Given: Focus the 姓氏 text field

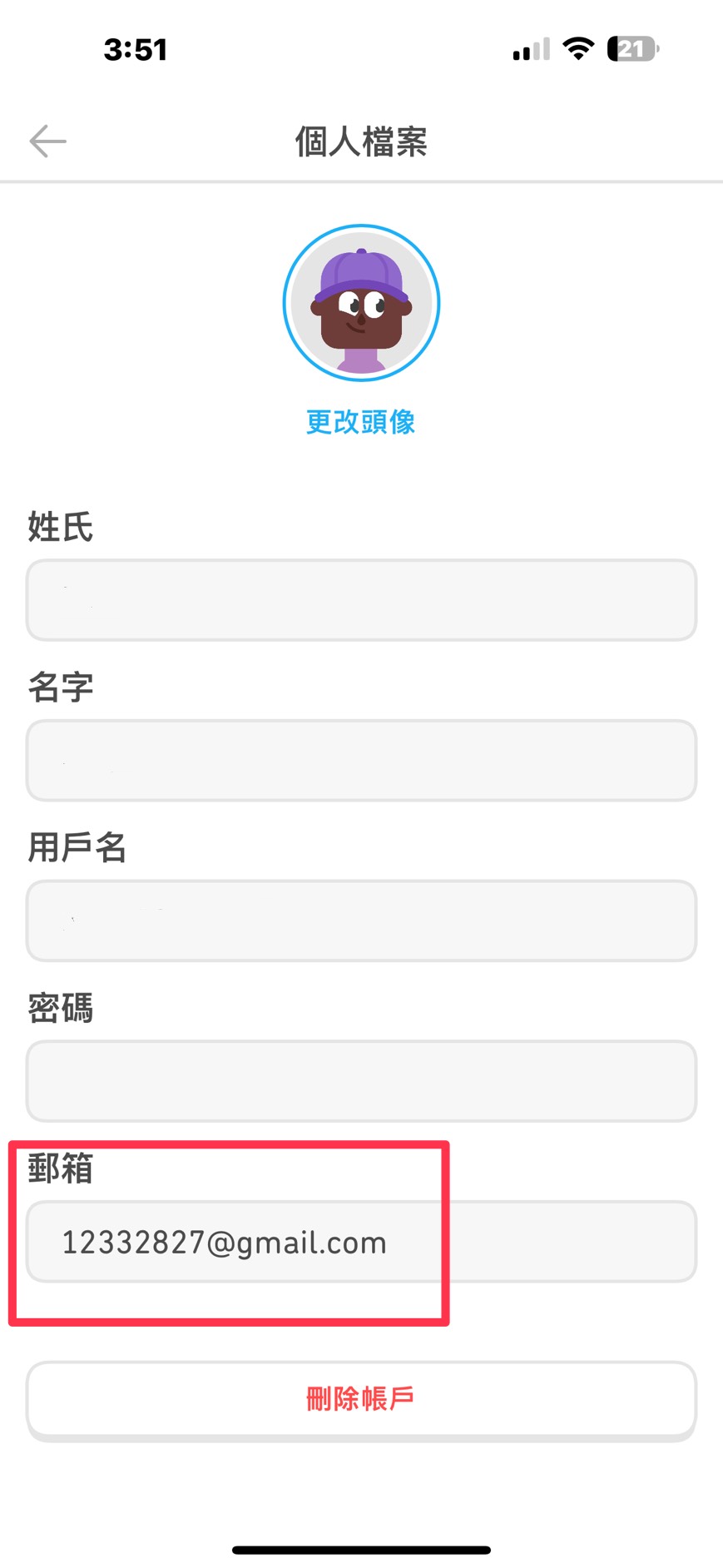Looking at the screenshot, I should [x=361, y=600].
